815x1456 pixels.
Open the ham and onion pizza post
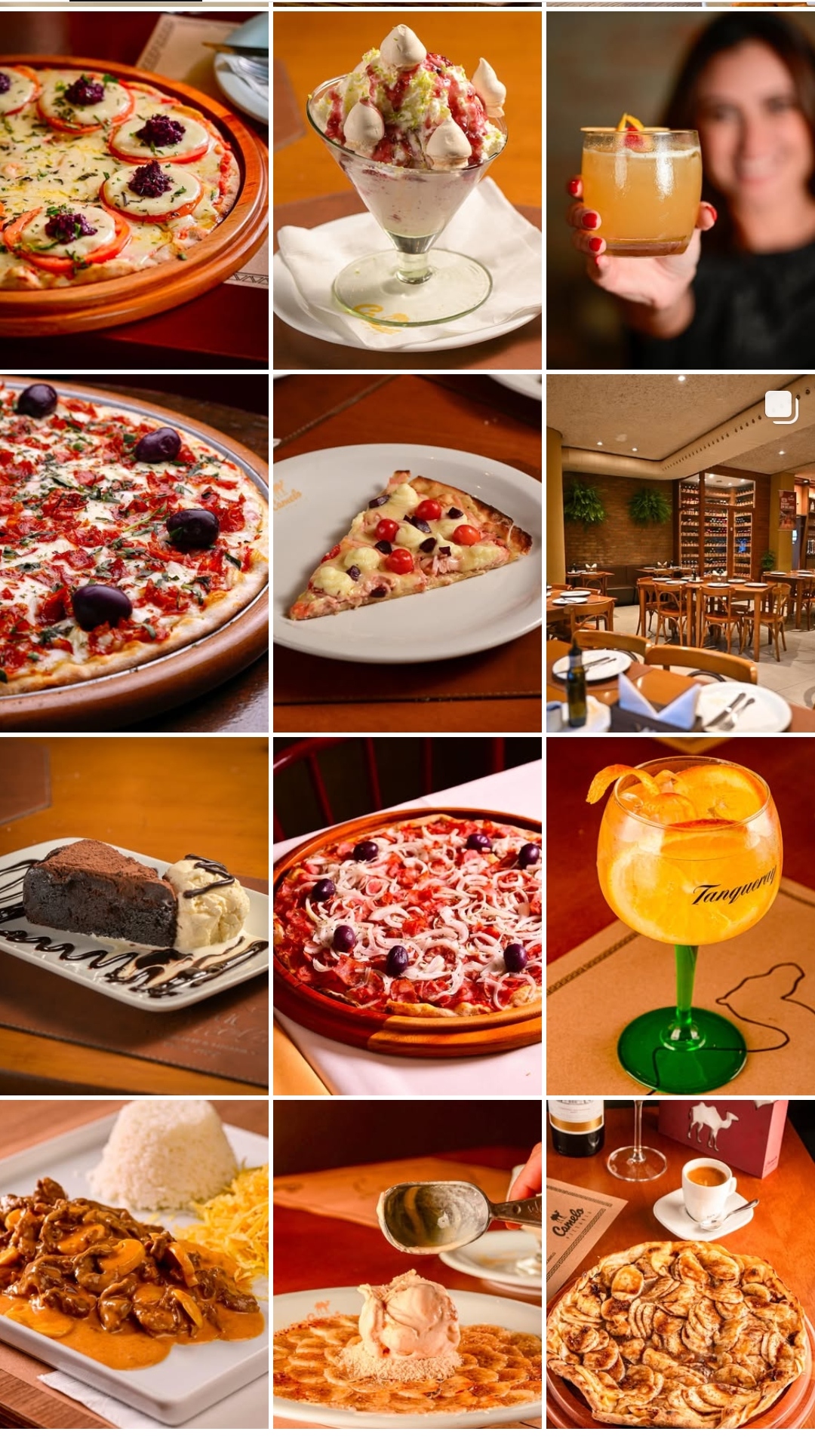(x=407, y=916)
